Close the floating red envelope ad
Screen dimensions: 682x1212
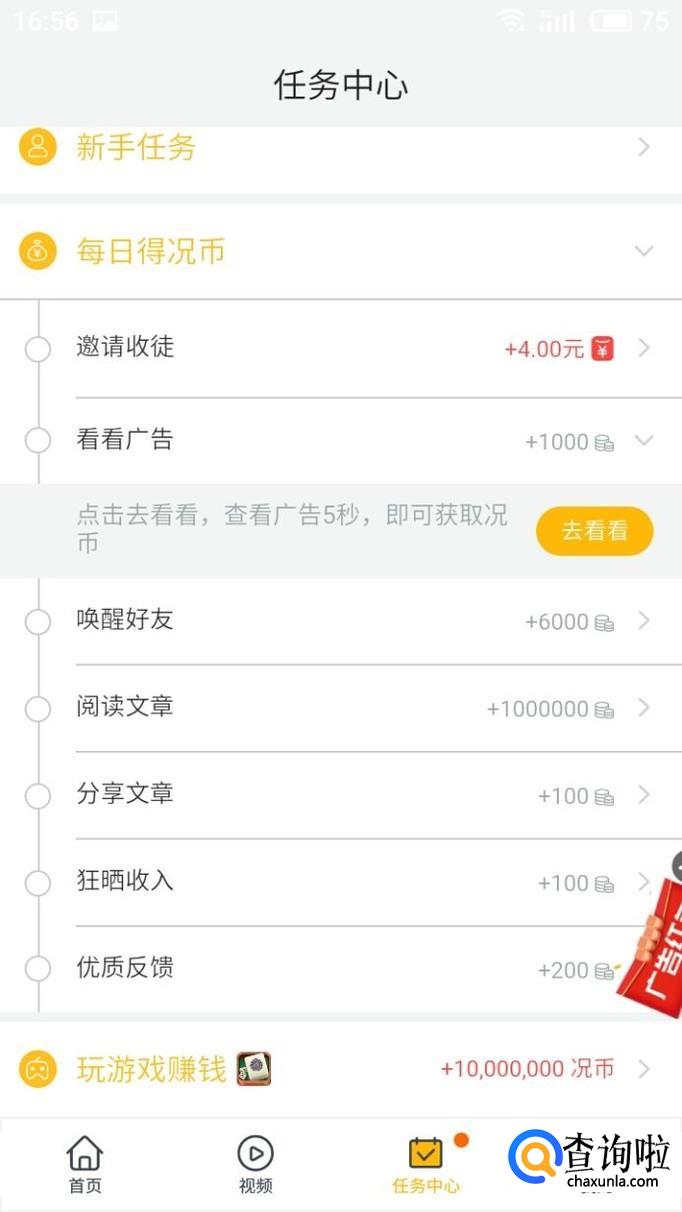(677, 866)
